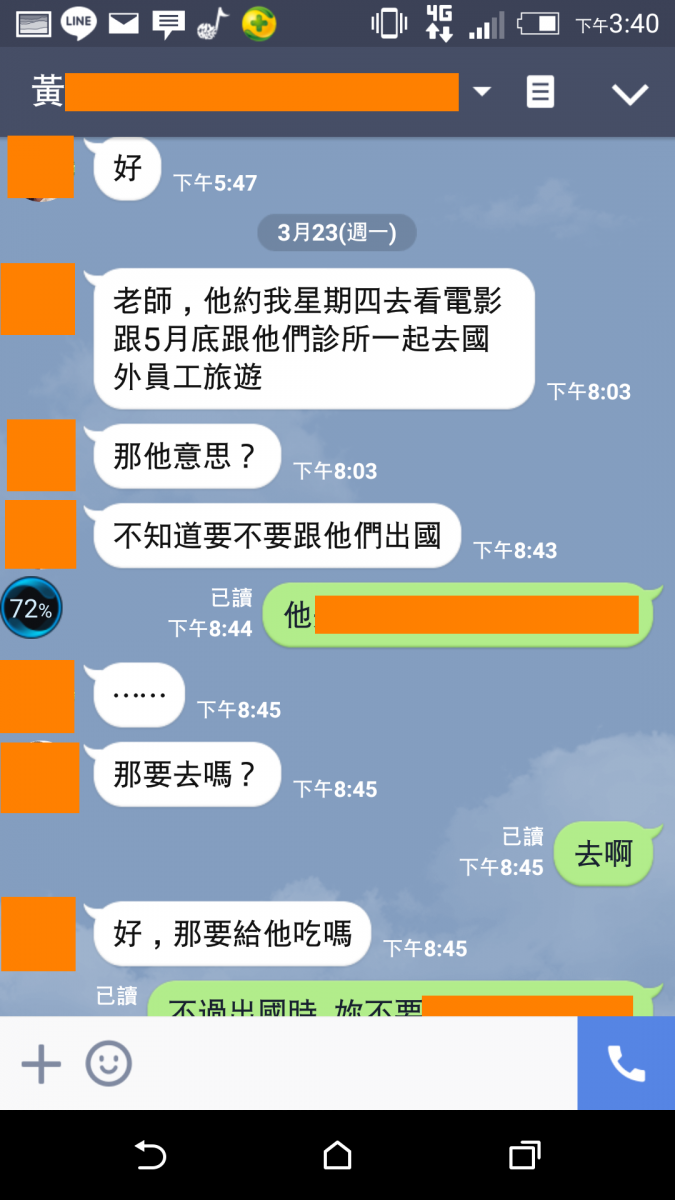This screenshot has height=1200, width=675.
Task: Go to the home screen
Action: click(338, 1156)
